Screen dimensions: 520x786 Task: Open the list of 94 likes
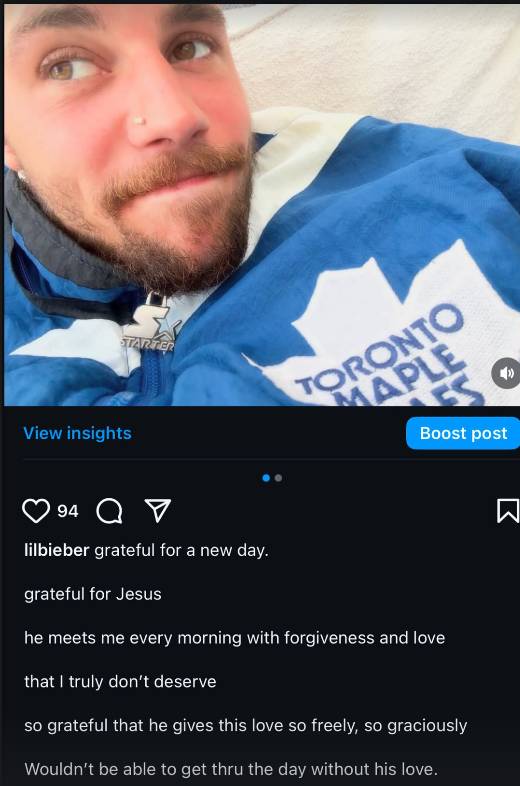pos(68,511)
